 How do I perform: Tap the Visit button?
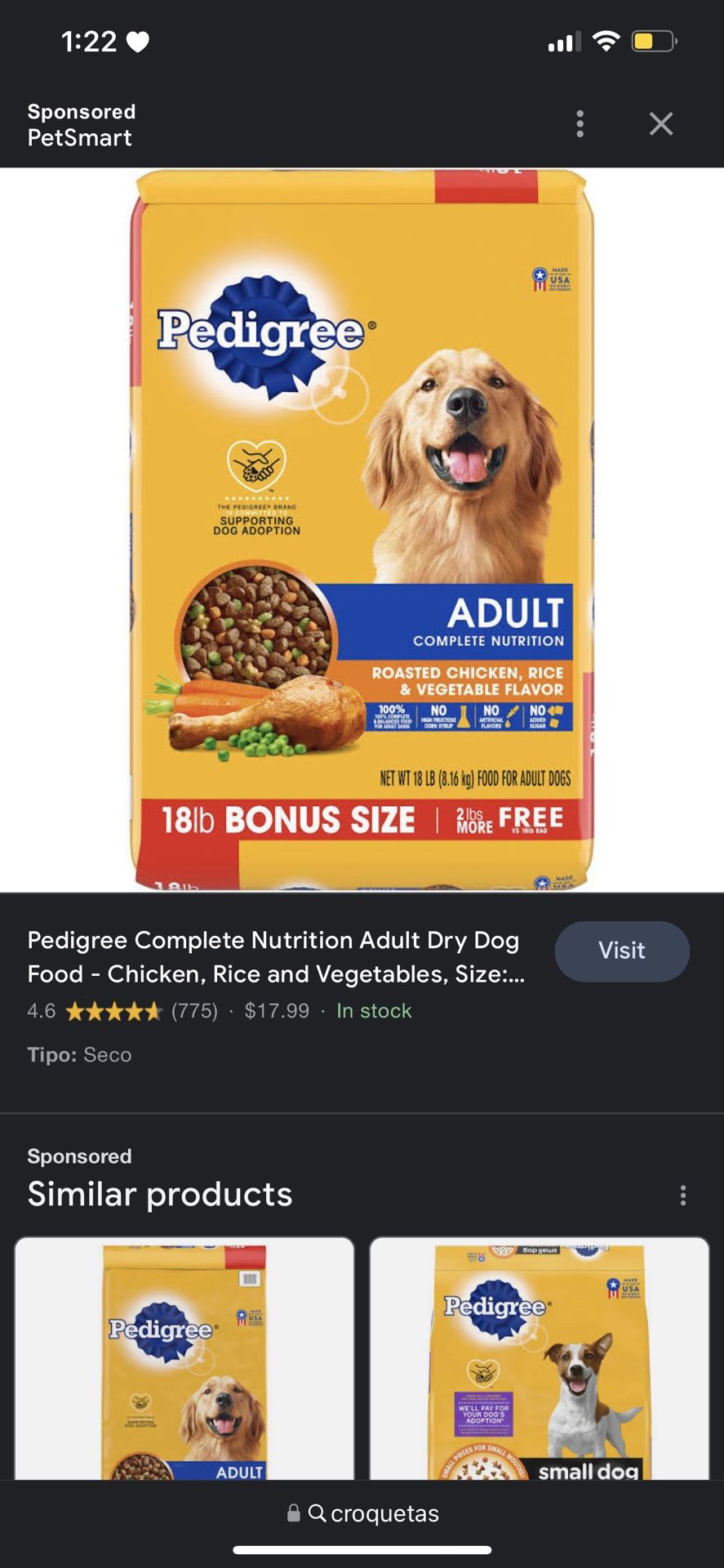click(621, 951)
